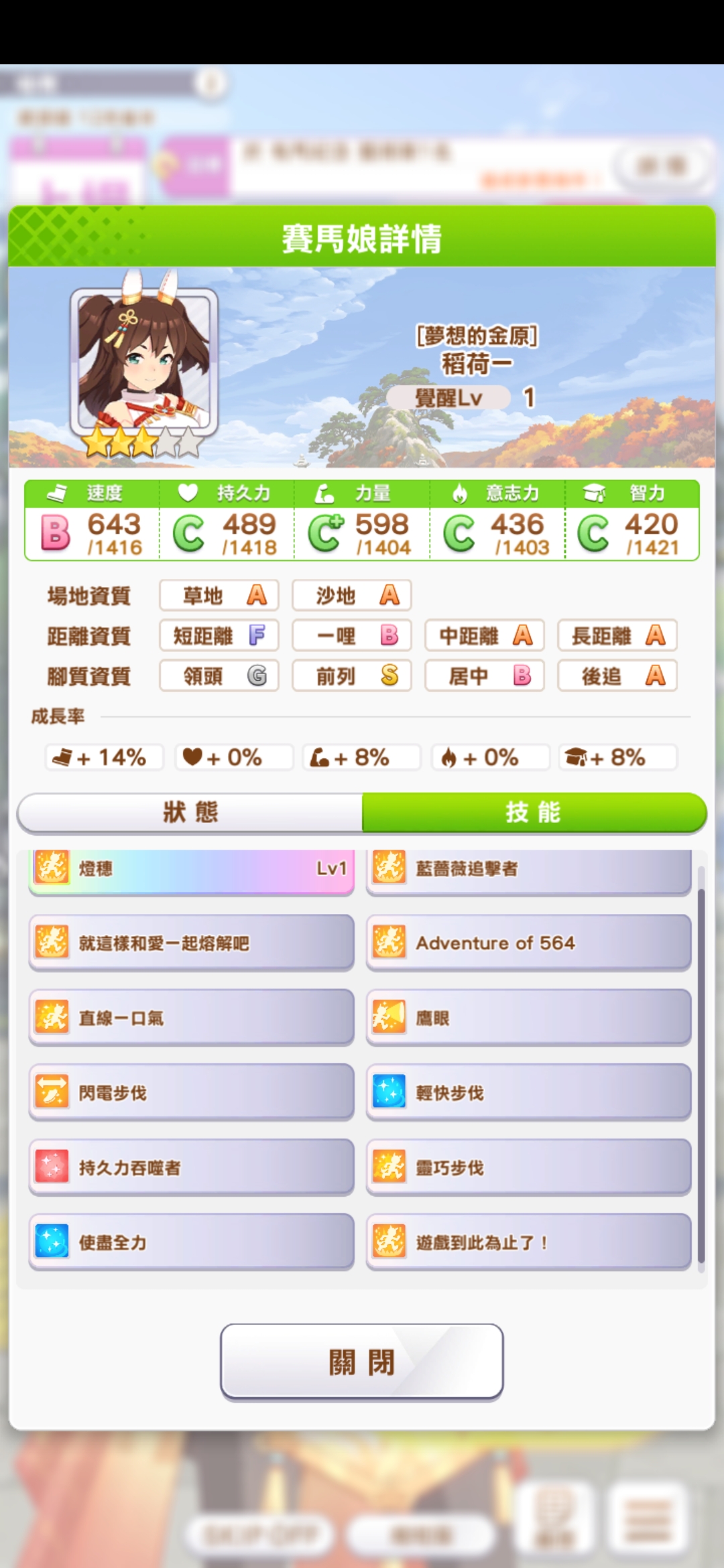Open the 燈穗 Lv1 skill details

pos(191,870)
